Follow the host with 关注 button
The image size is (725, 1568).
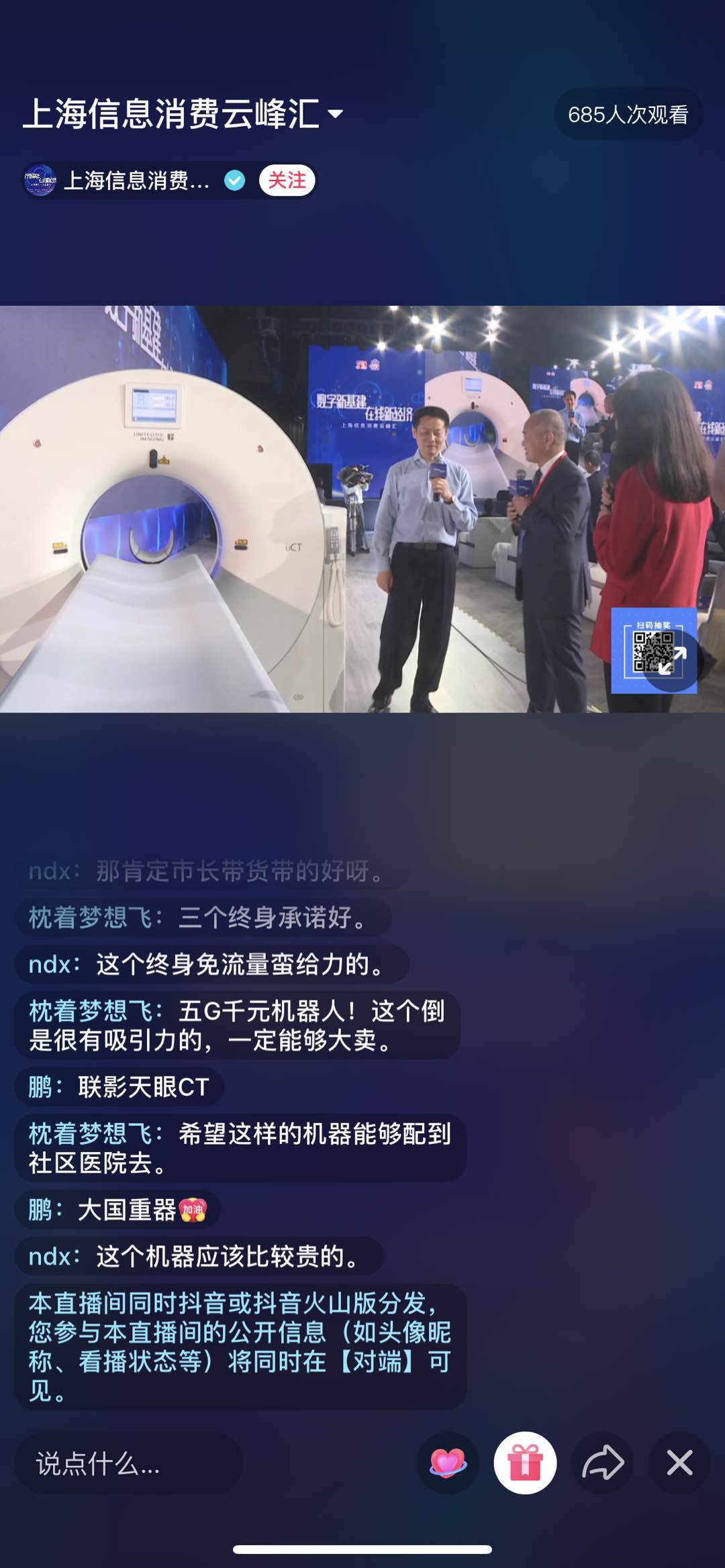287,180
